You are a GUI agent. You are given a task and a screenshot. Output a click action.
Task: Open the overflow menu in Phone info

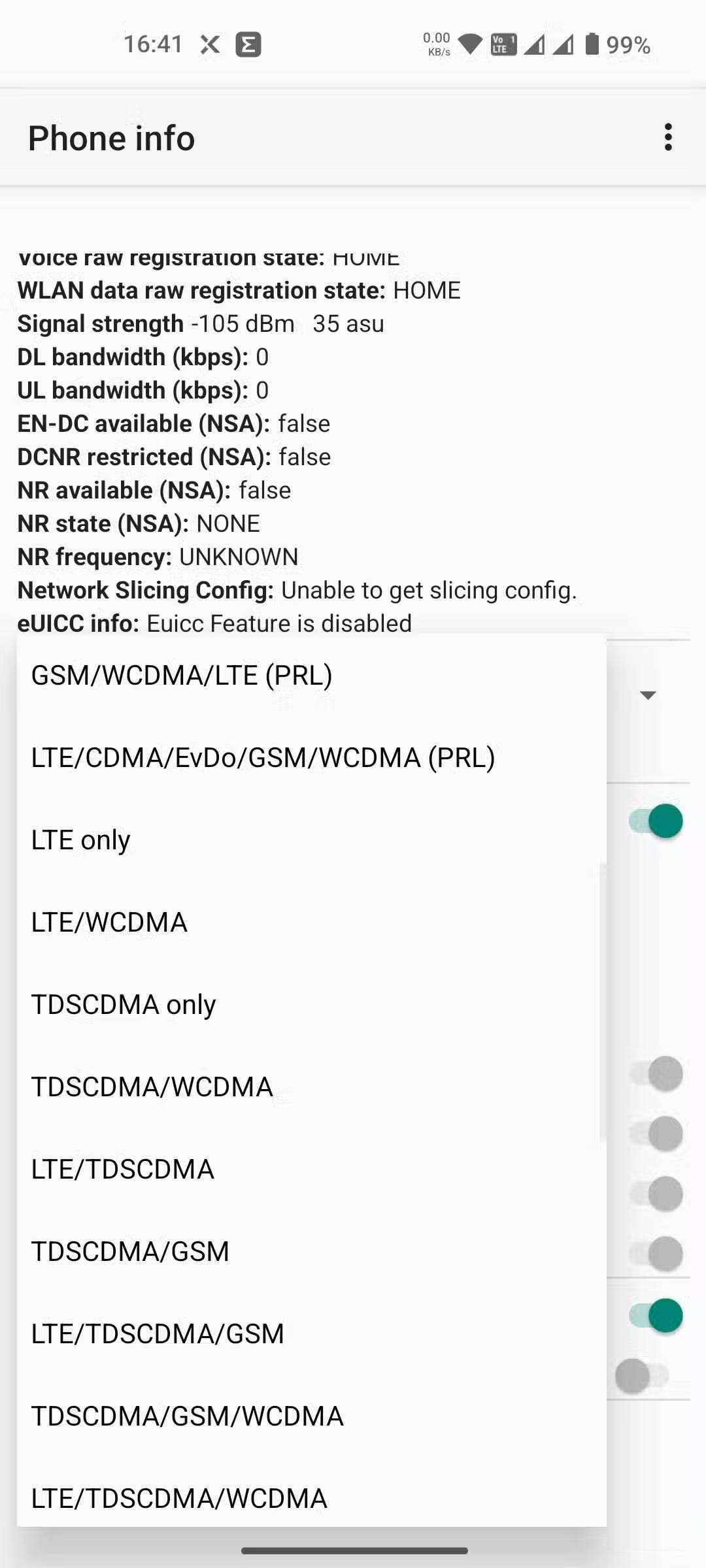[667, 137]
